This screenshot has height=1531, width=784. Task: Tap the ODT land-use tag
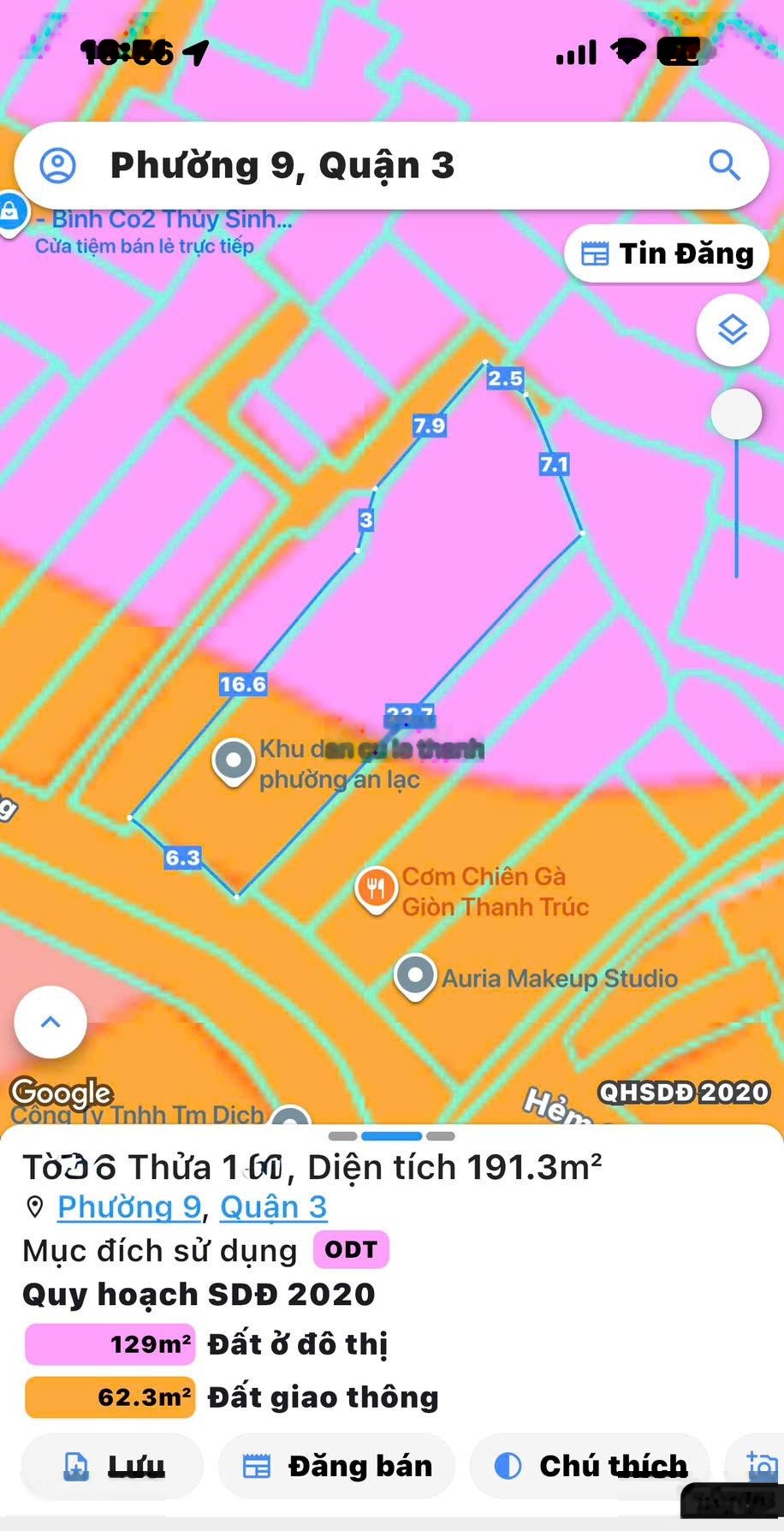351,1250
